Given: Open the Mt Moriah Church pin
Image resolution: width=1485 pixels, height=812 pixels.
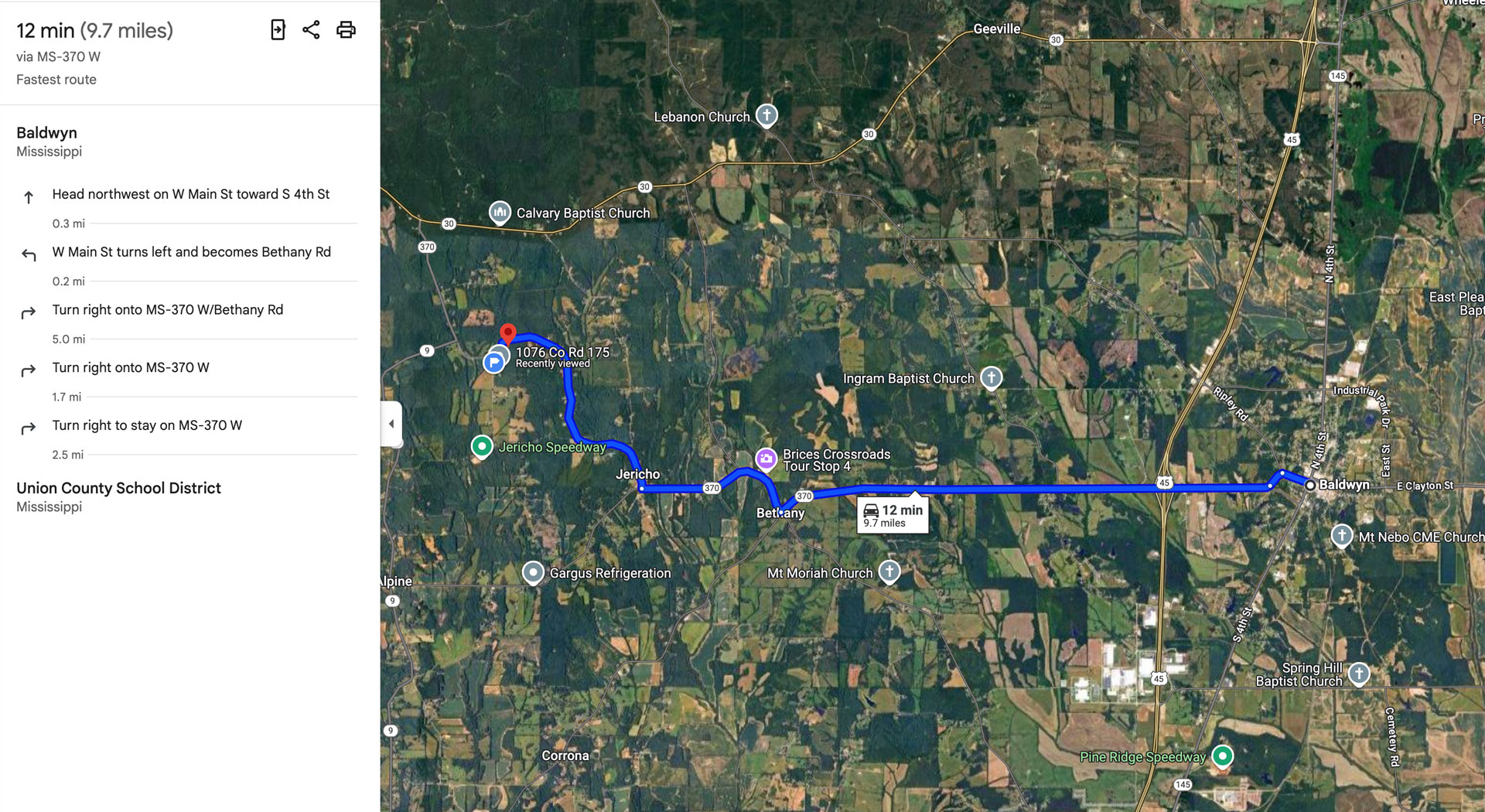Looking at the screenshot, I should pyautogui.click(x=889, y=571).
